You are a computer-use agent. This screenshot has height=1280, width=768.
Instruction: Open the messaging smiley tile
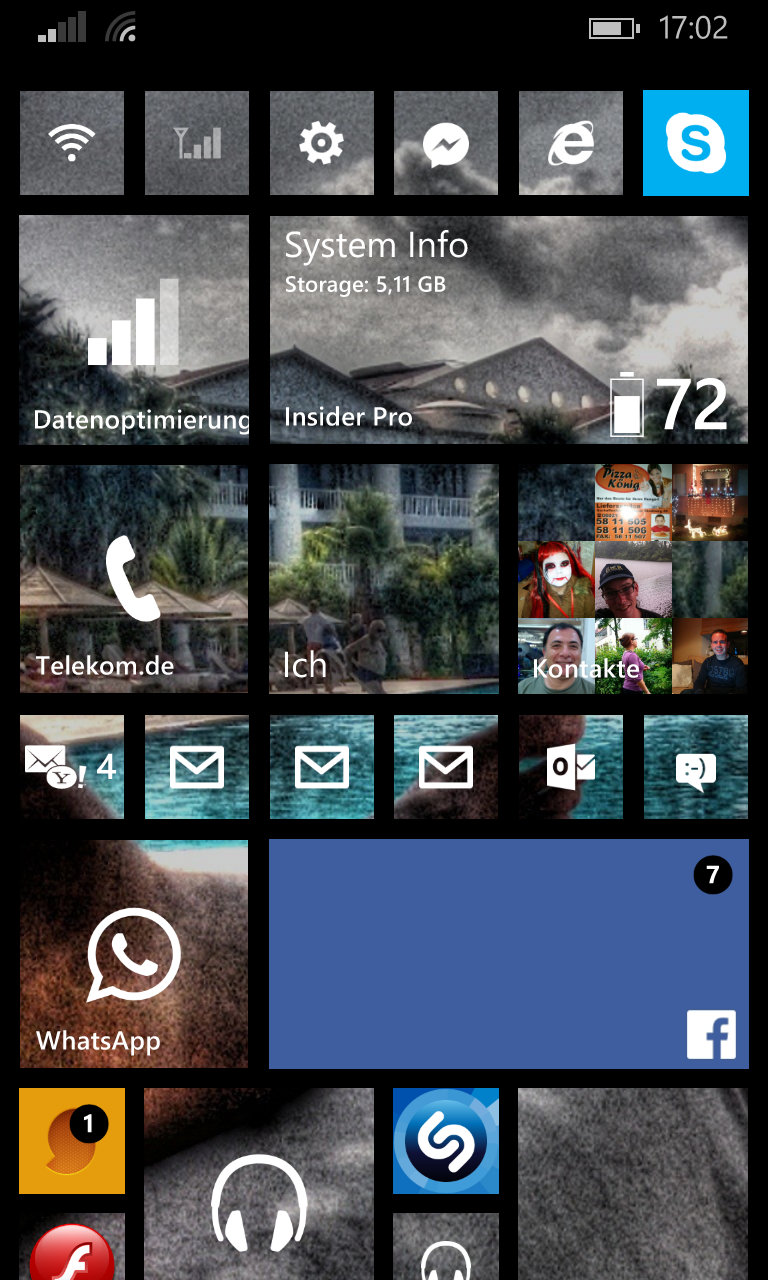[696, 767]
